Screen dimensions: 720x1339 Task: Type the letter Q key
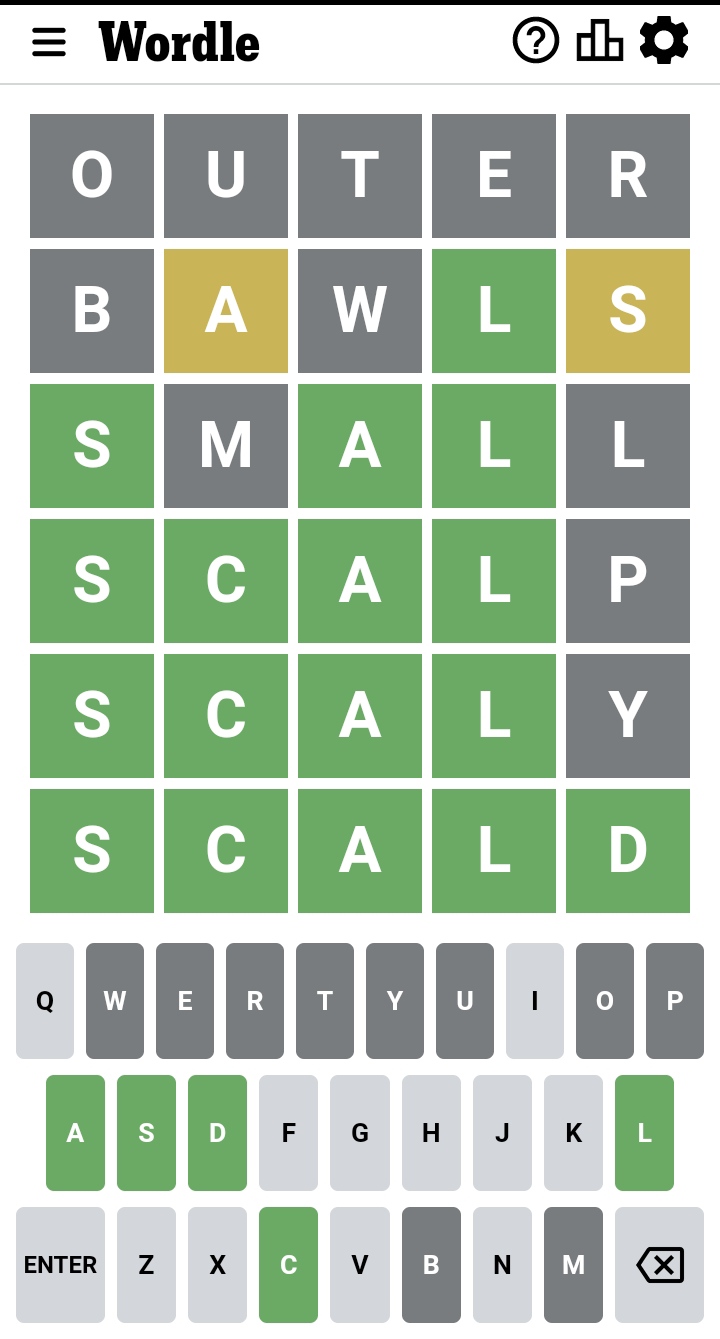[45, 1001]
